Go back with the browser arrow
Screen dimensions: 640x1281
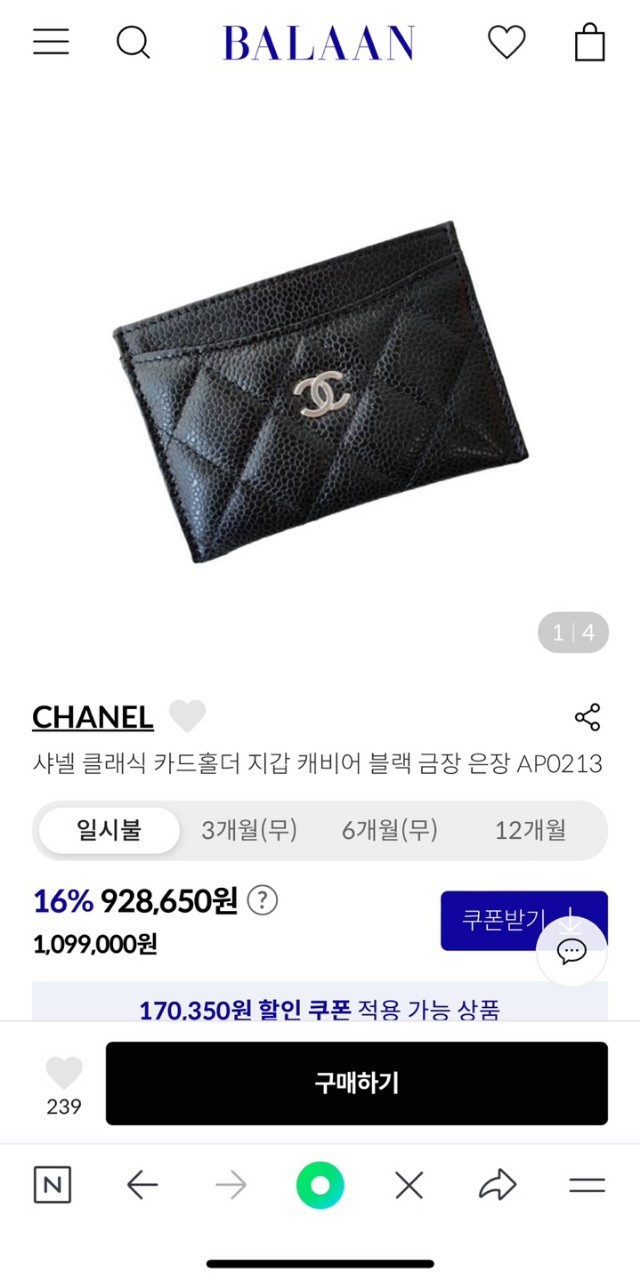(142, 1186)
